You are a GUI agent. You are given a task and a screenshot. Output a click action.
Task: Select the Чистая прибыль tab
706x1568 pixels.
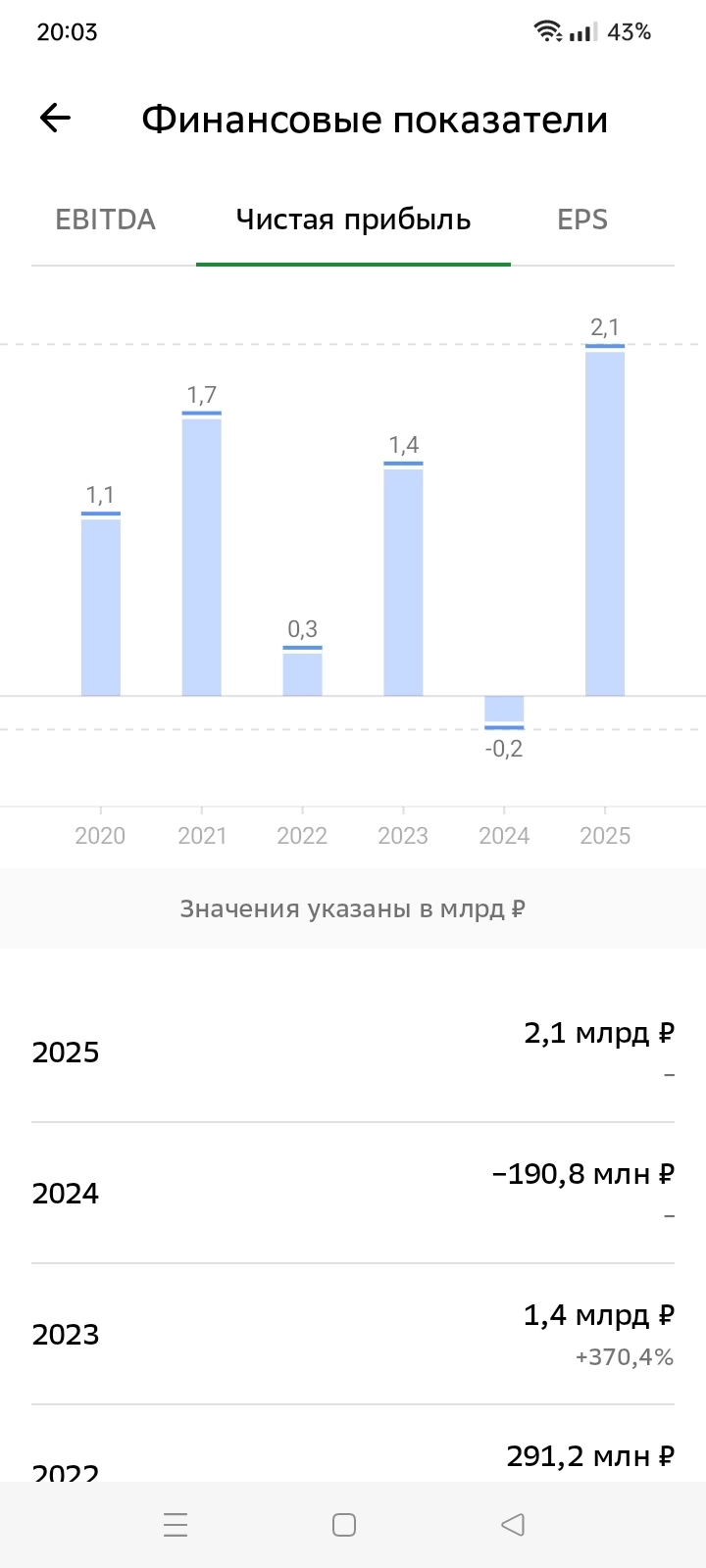[353, 220]
